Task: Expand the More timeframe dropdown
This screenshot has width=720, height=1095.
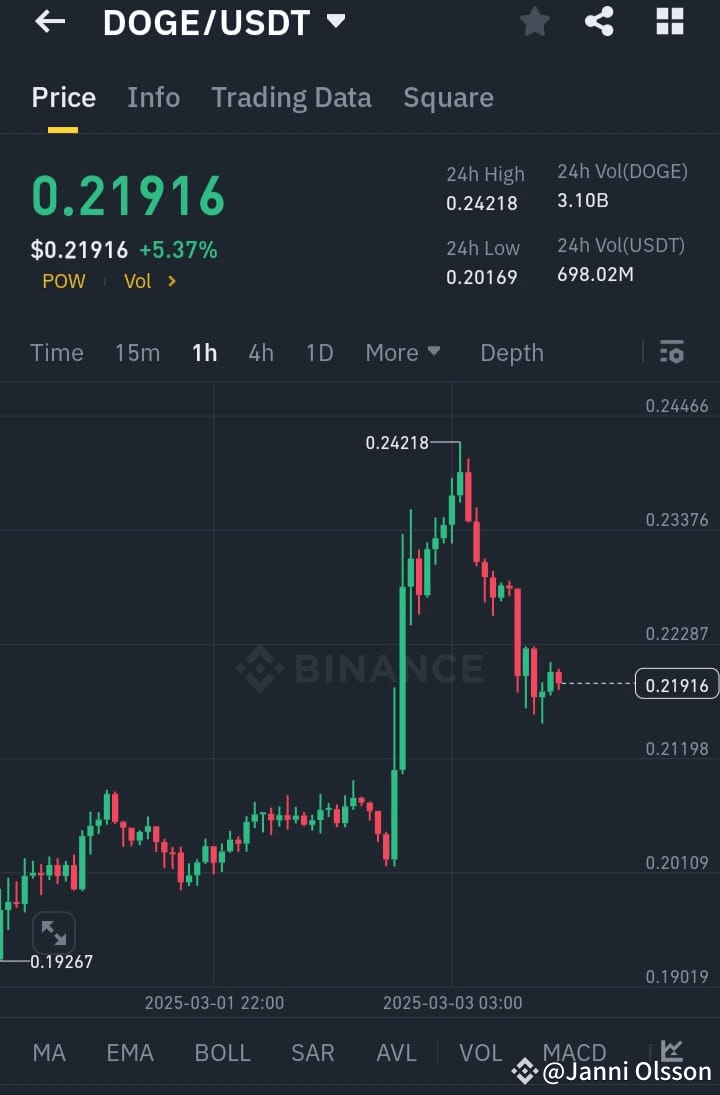Action: [403, 352]
